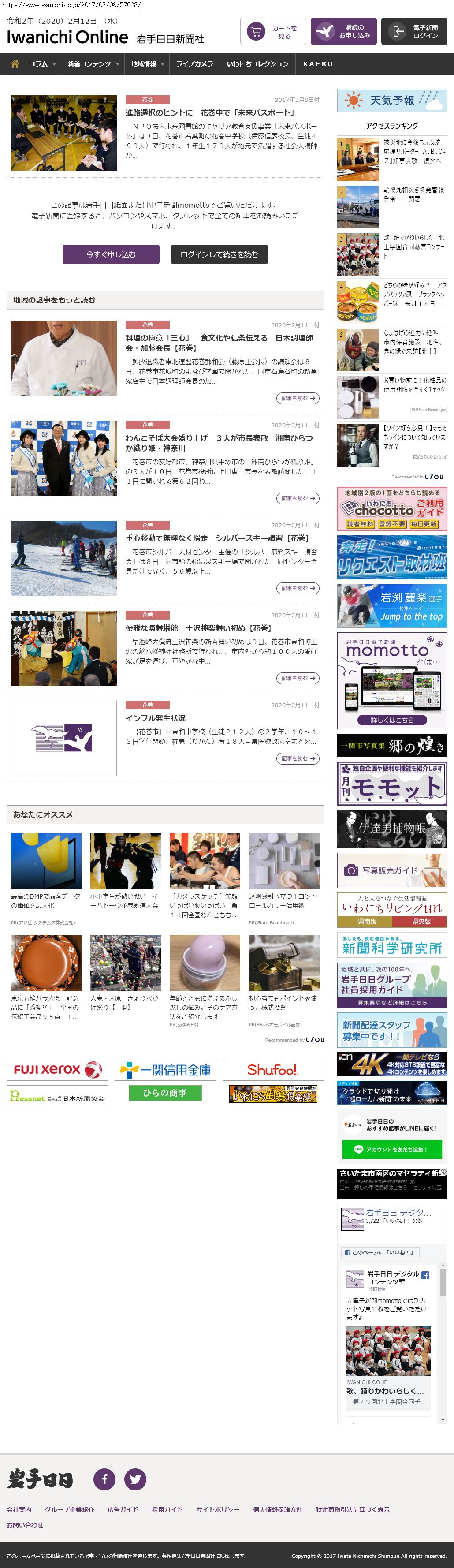The image size is (454, 1568).
Task: View the cart via カートを見る
Action: click(x=273, y=32)
